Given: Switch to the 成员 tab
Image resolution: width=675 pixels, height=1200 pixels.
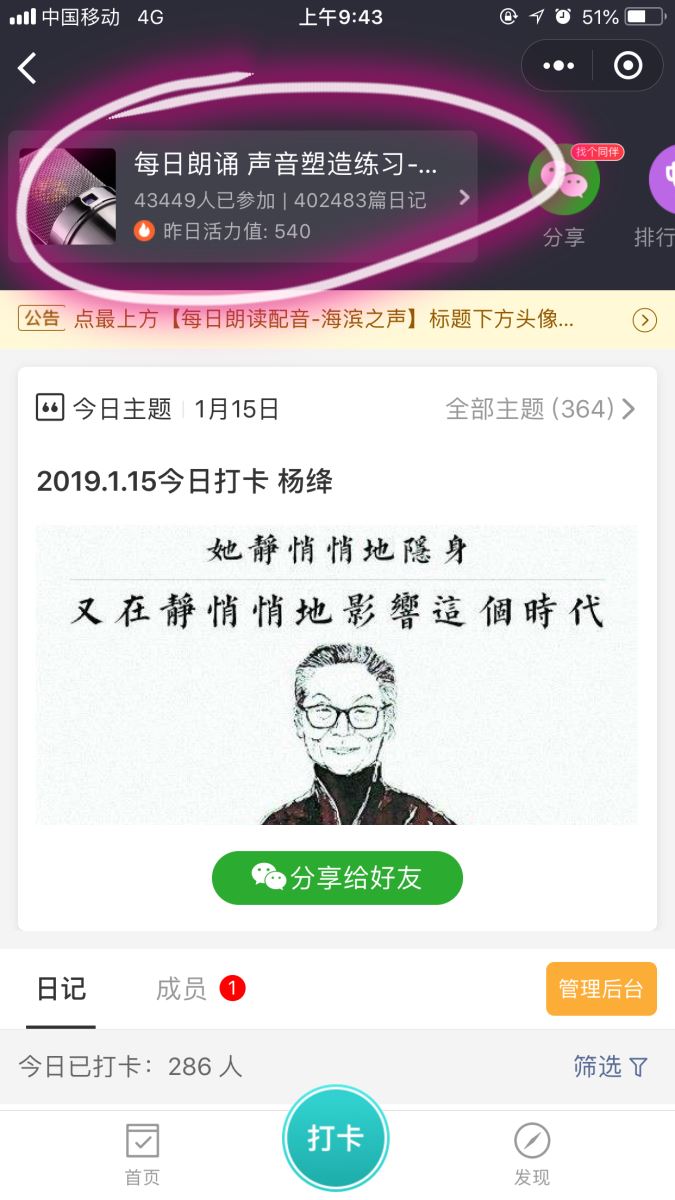Looking at the screenshot, I should (x=182, y=989).
